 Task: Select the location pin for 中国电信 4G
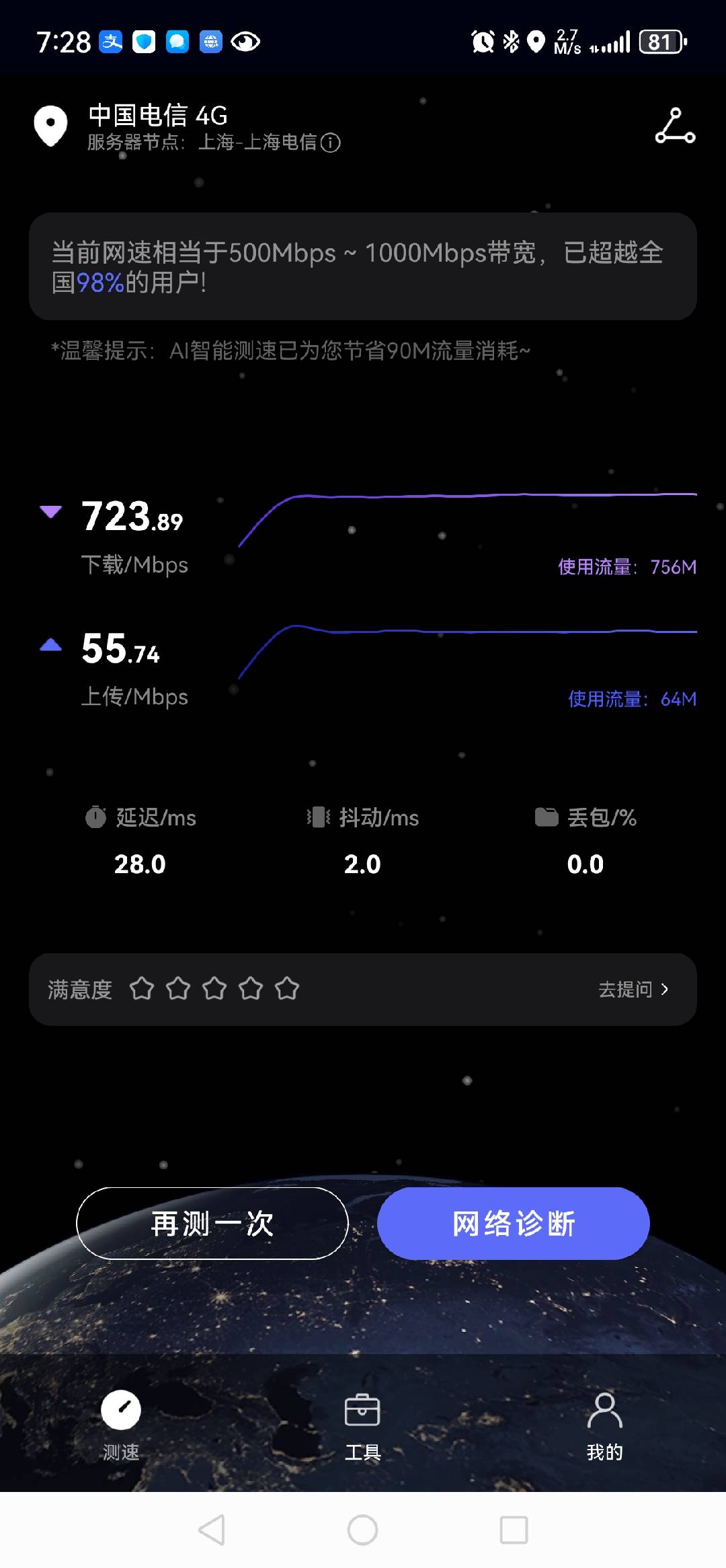[x=51, y=126]
